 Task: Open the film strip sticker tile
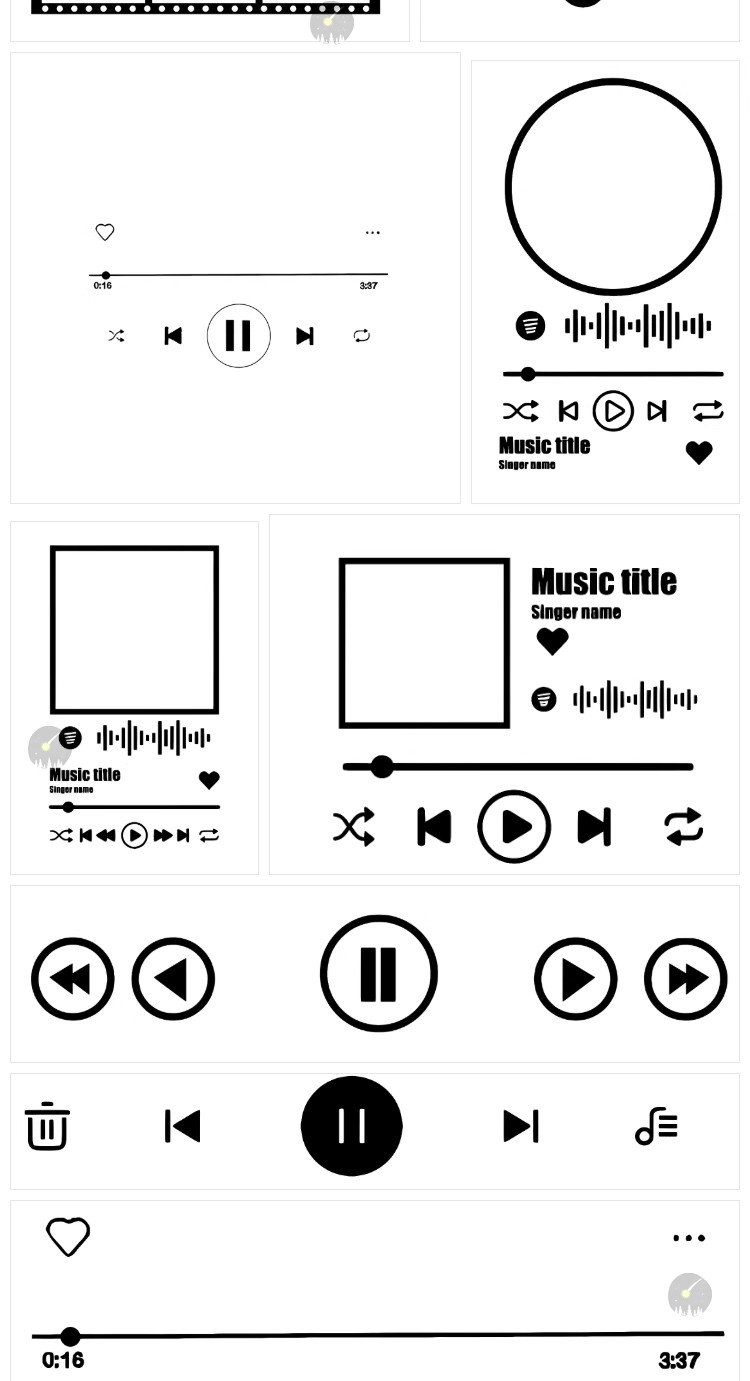coord(209,18)
